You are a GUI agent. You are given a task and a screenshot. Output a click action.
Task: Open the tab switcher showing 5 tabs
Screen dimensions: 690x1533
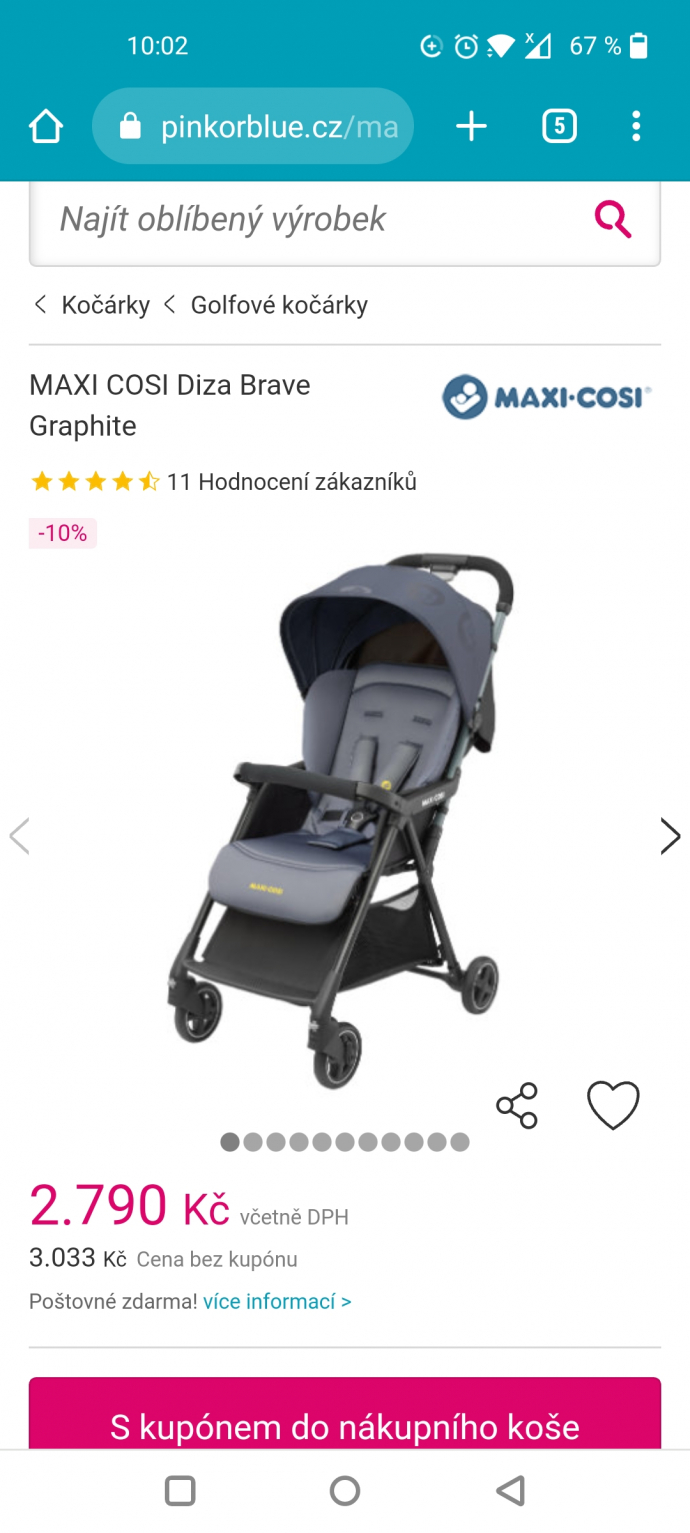559,127
